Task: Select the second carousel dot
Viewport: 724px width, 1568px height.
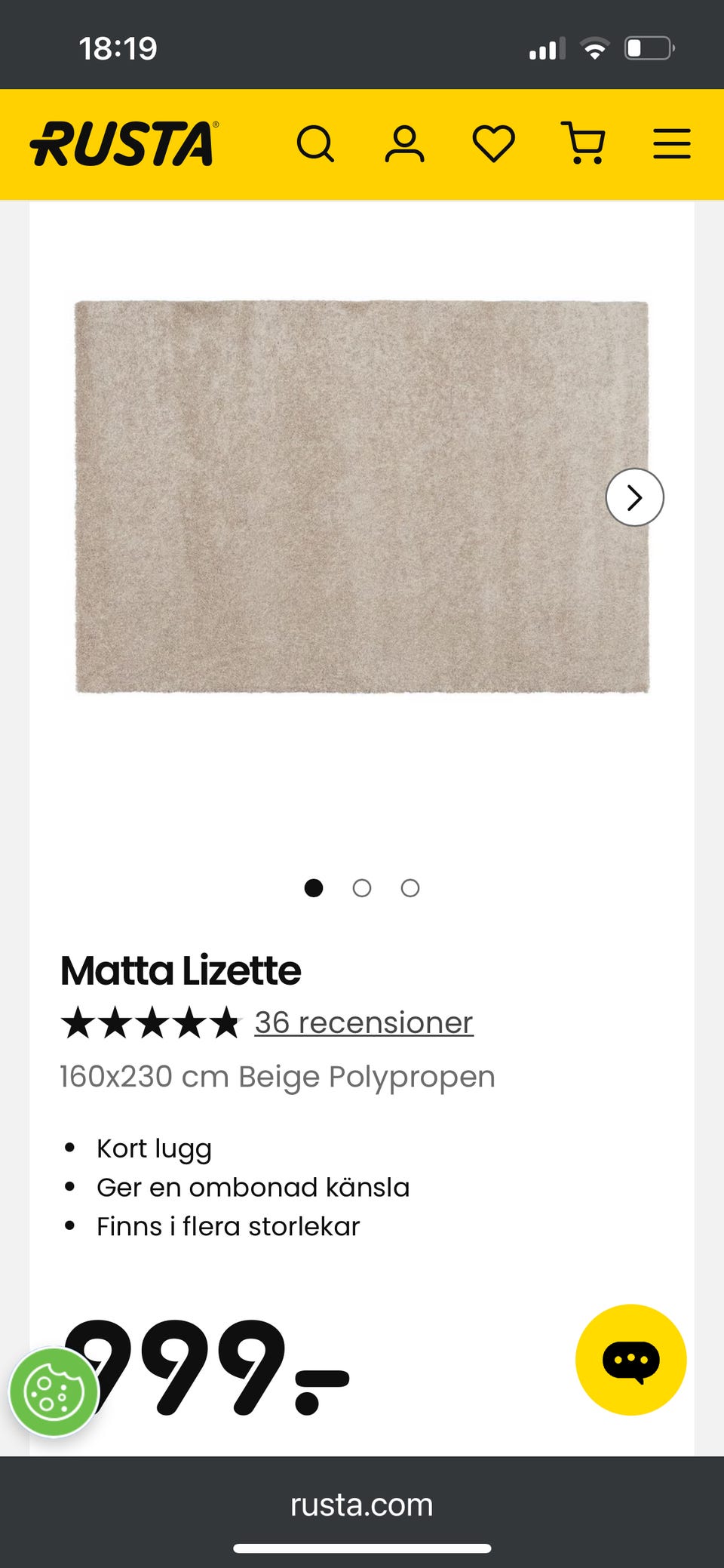Action: point(363,888)
